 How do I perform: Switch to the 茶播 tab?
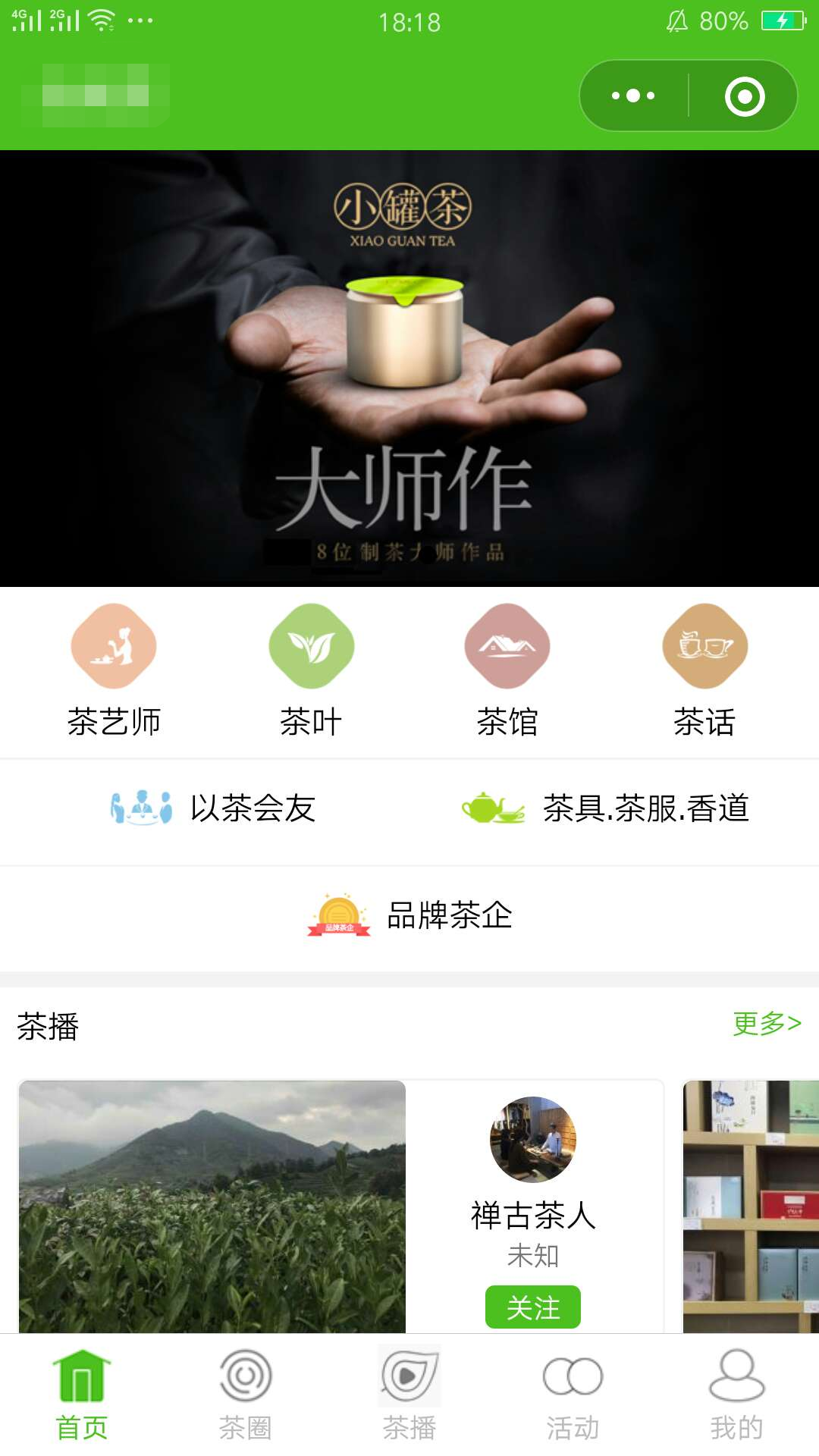point(409,1395)
